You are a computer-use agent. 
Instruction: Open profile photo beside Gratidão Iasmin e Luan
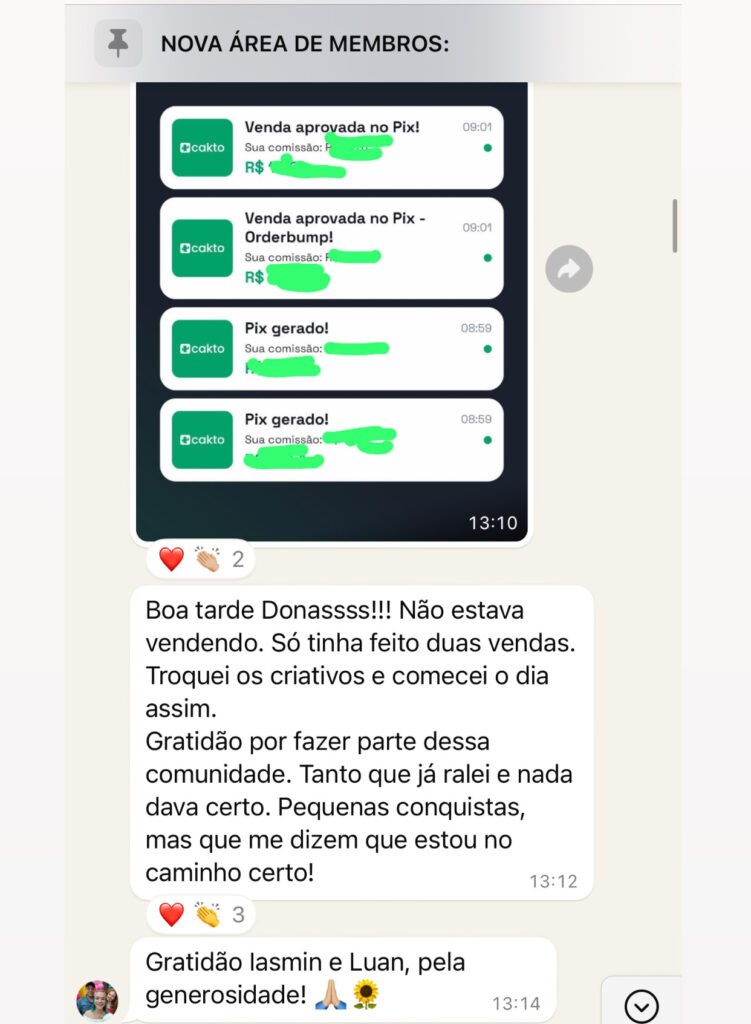[97, 1000]
